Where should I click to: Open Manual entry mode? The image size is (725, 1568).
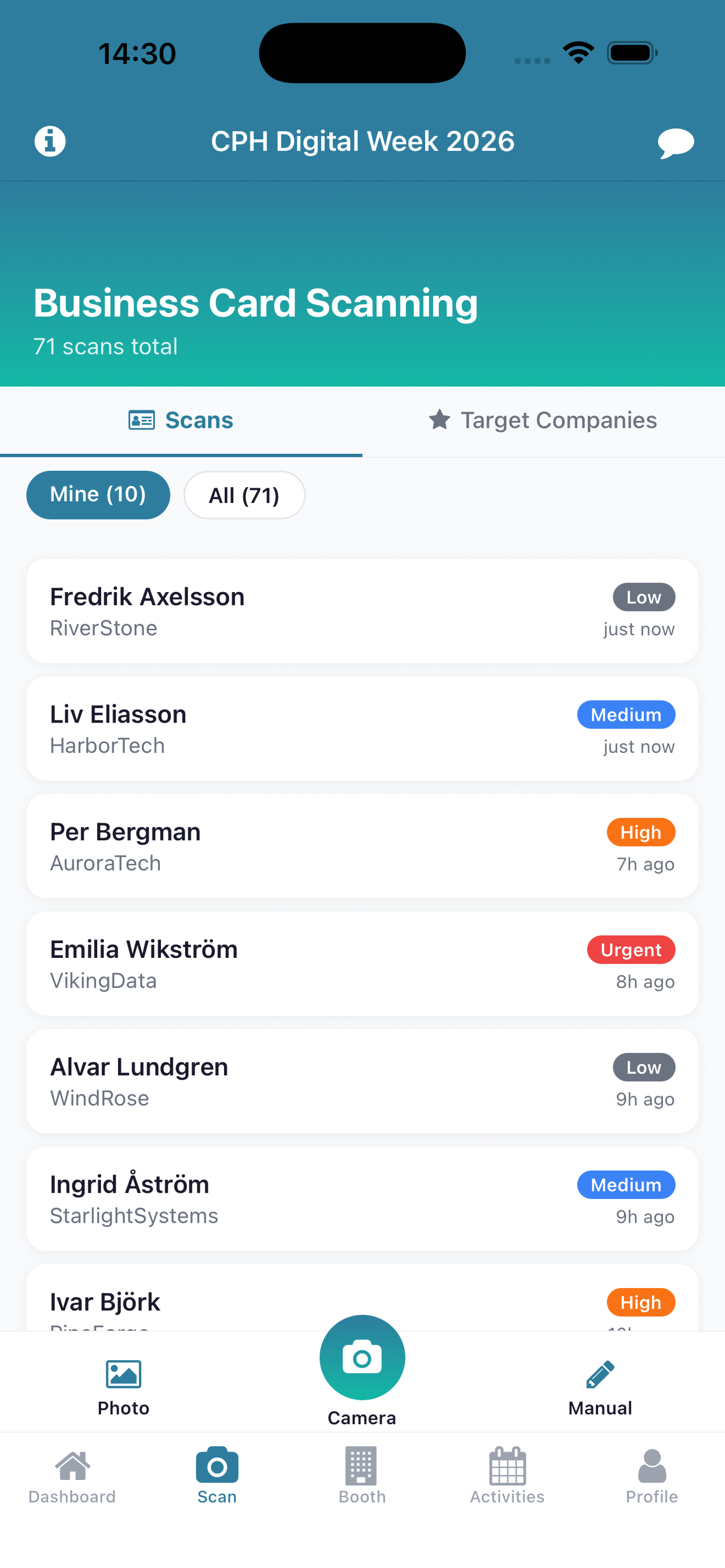[x=599, y=1376]
